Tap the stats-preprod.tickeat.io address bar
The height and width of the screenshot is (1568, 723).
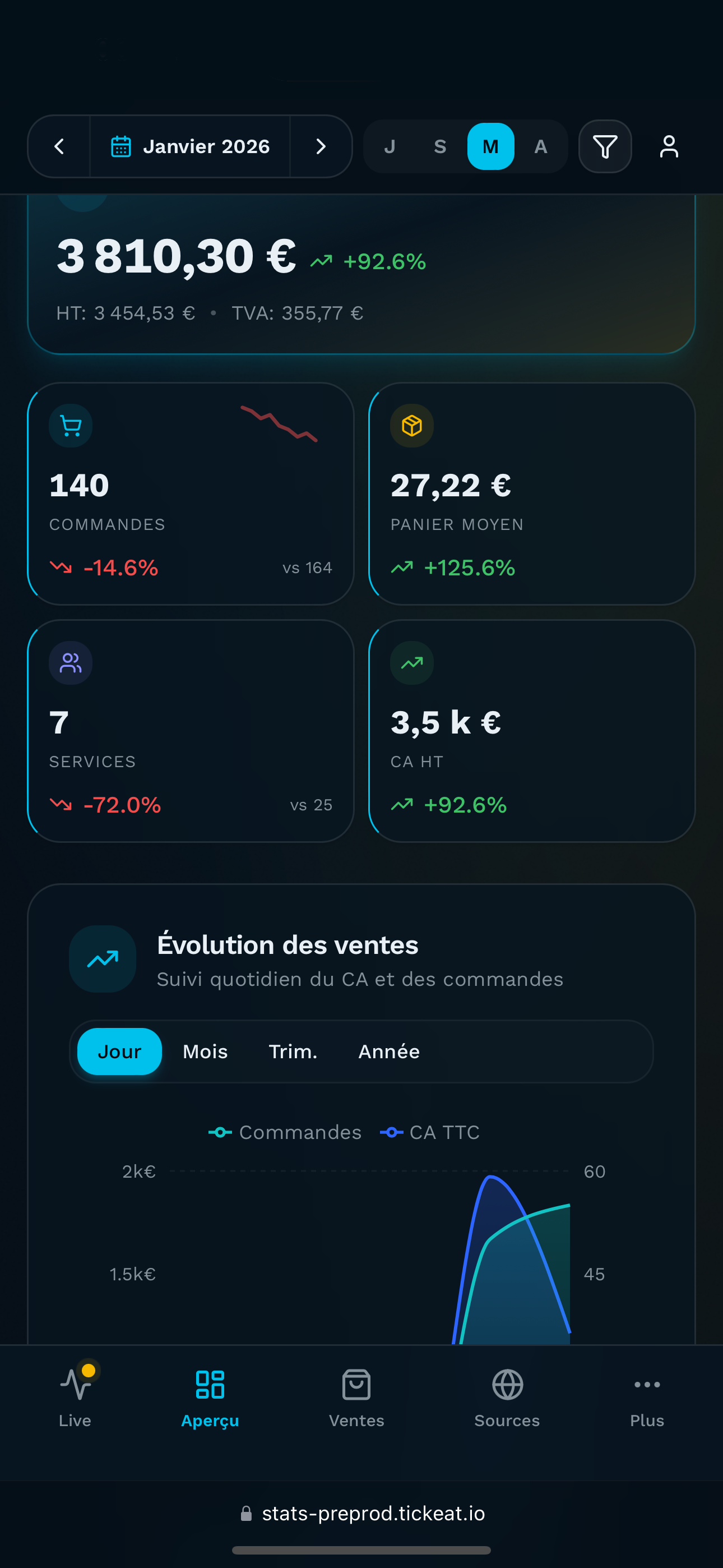pos(361,1514)
